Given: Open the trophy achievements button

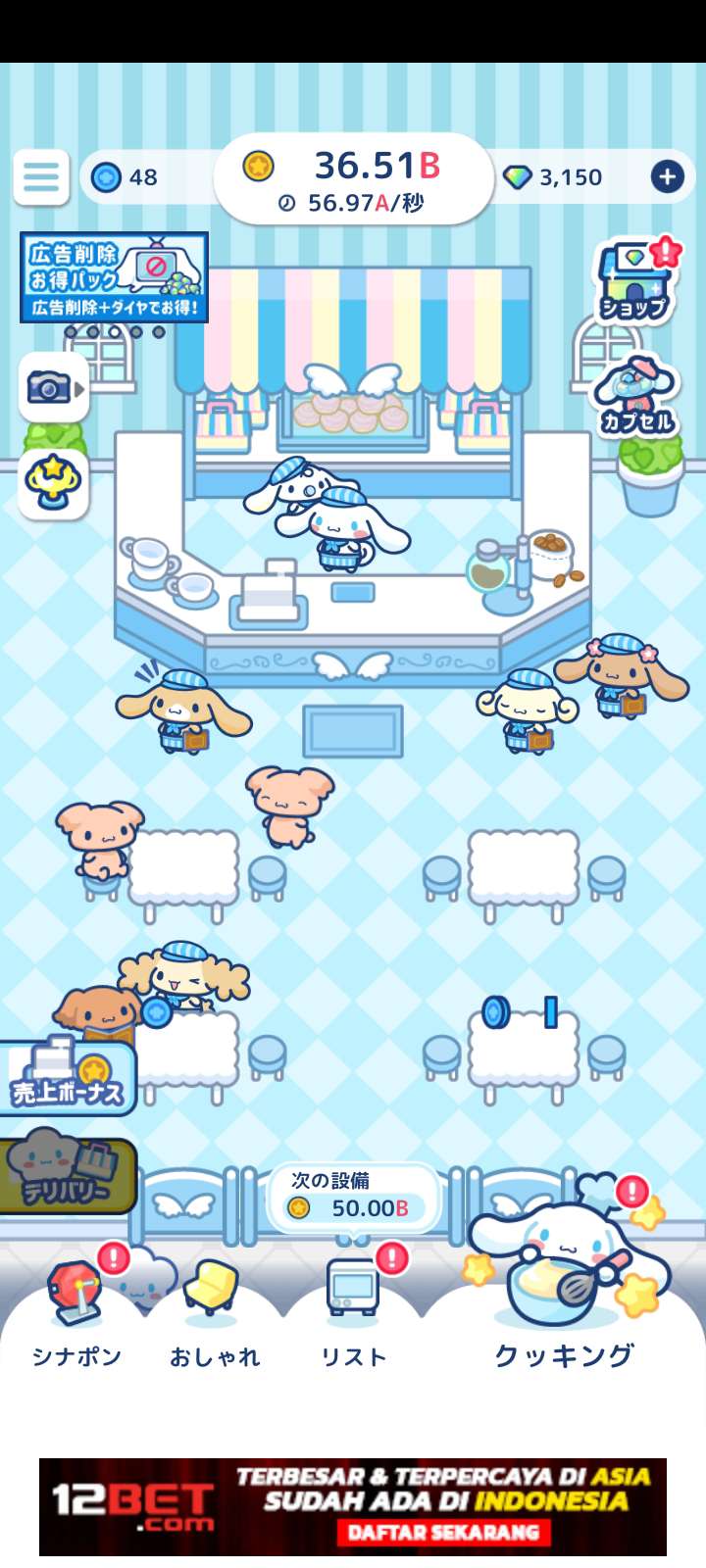Looking at the screenshot, I should point(53,483).
